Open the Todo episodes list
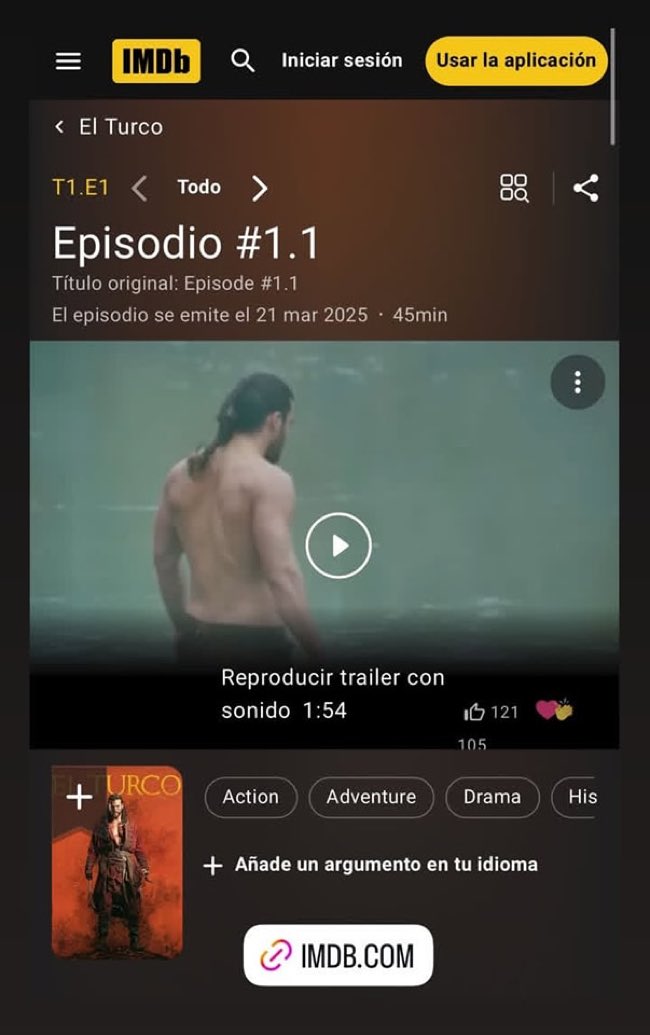The width and height of the screenshot is (650, 1035). [x=199, y=187]
